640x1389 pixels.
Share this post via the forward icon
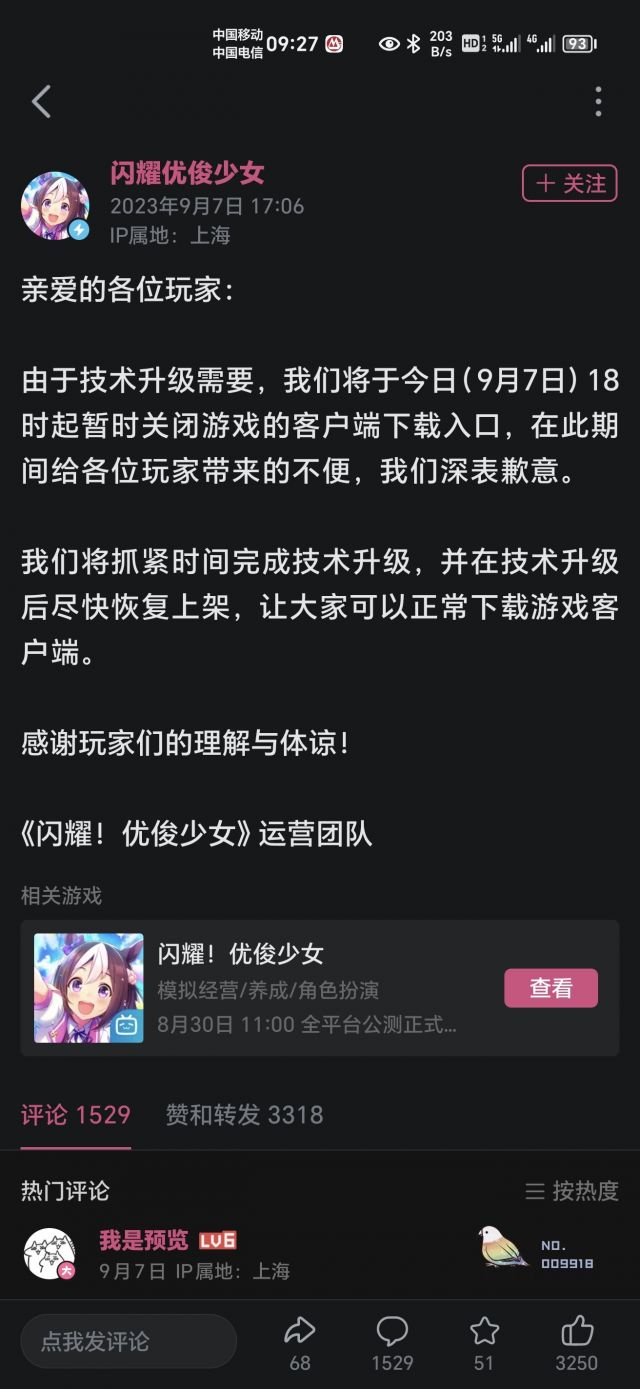pyautogui.click(x=300, y=1342)
